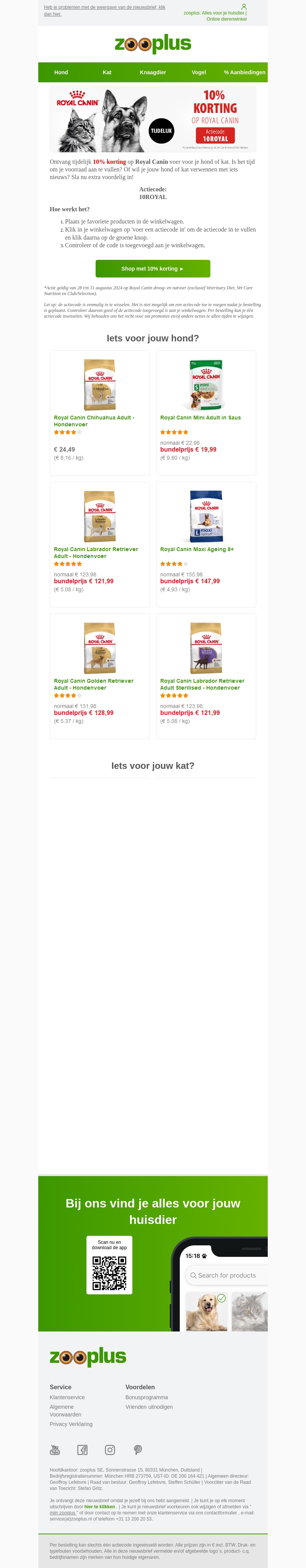This screenshot has height=1568, width=306.
Task: Open Royal Canin Chihuahua Adult product card
Action: (100, 412)
